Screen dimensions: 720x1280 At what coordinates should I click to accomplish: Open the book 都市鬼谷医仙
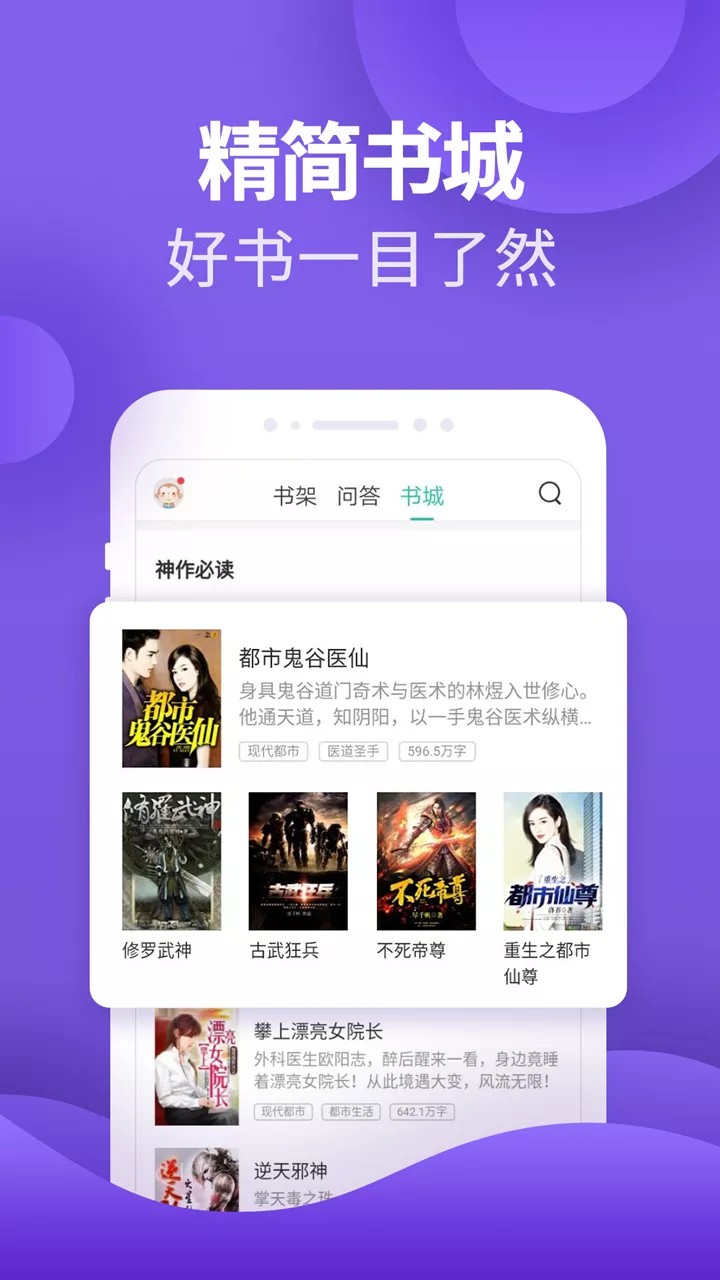(x=304, y=659)
